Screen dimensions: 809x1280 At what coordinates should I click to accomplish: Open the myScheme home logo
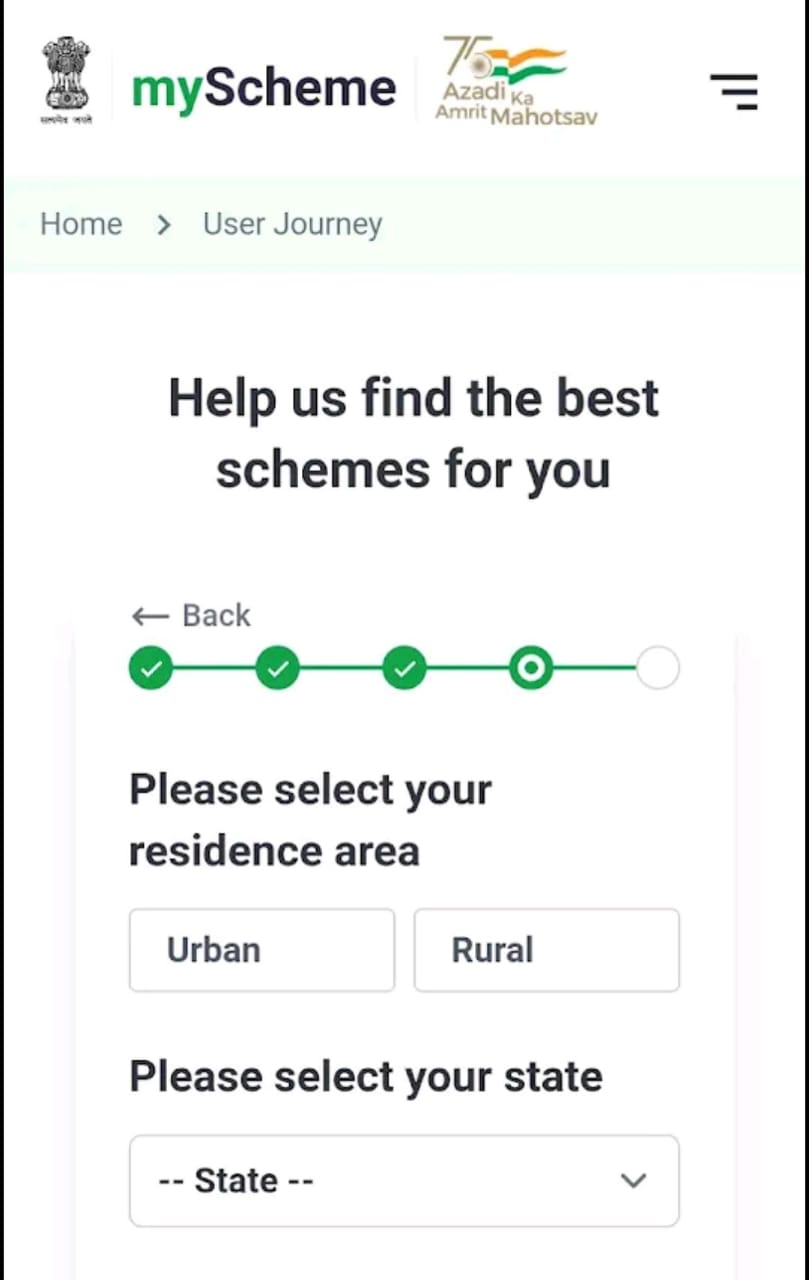click(263, 90)
